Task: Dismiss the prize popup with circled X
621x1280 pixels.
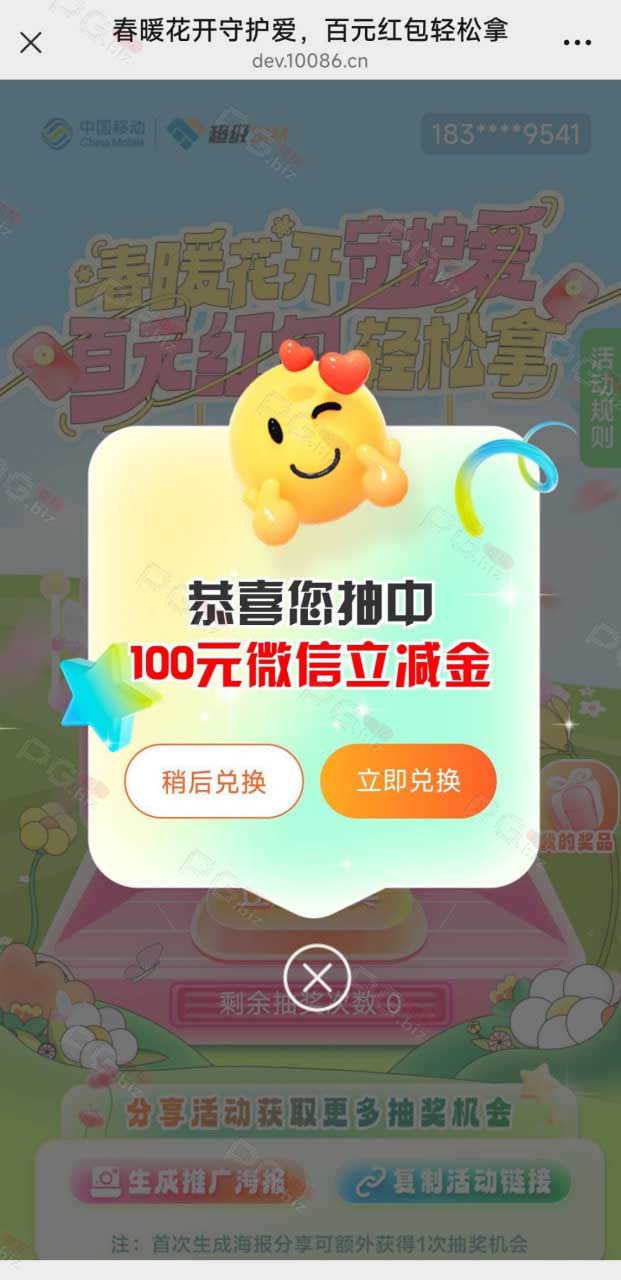Action: [317, 977]
